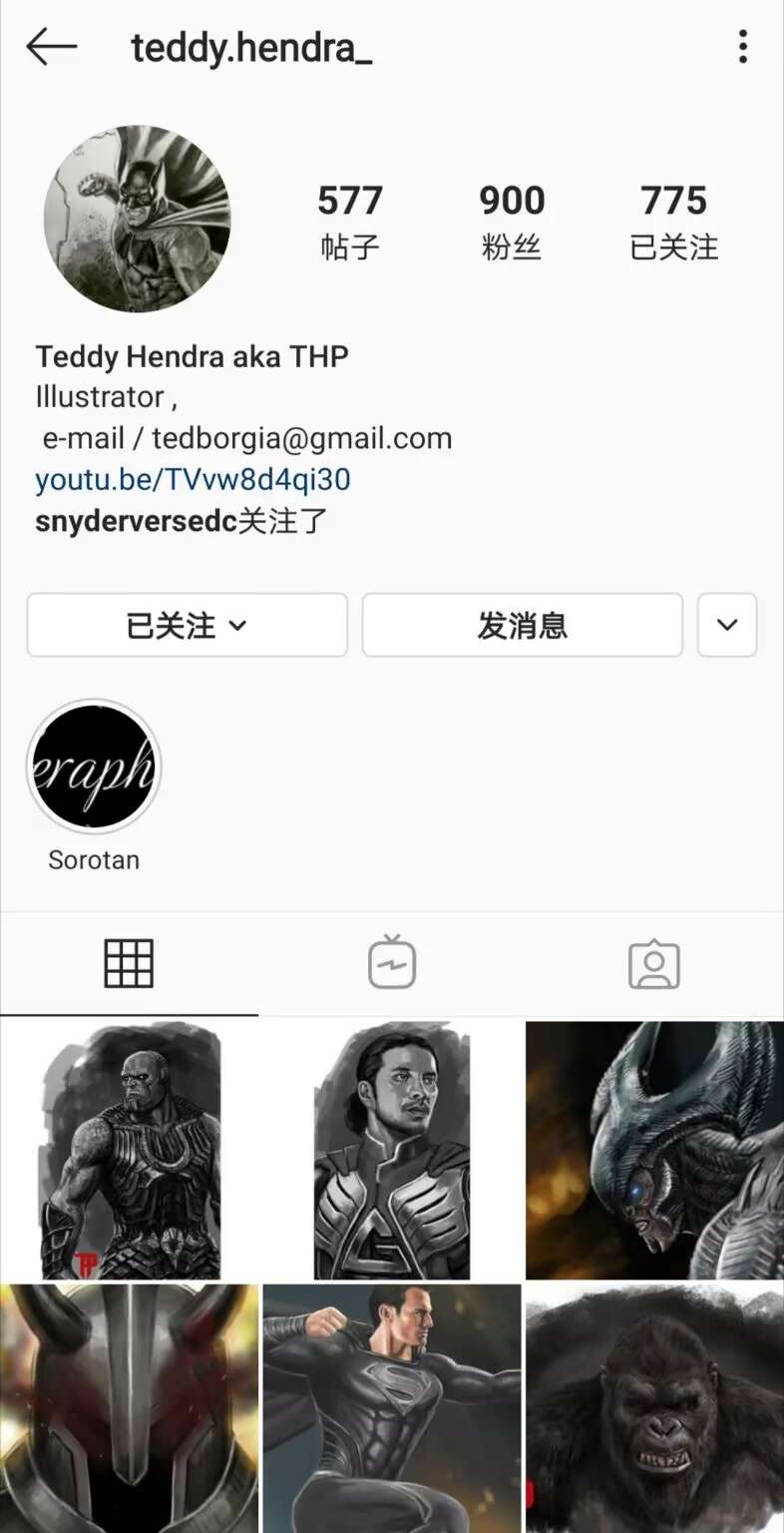Open the three-dot overflow menu

point(742,47)
